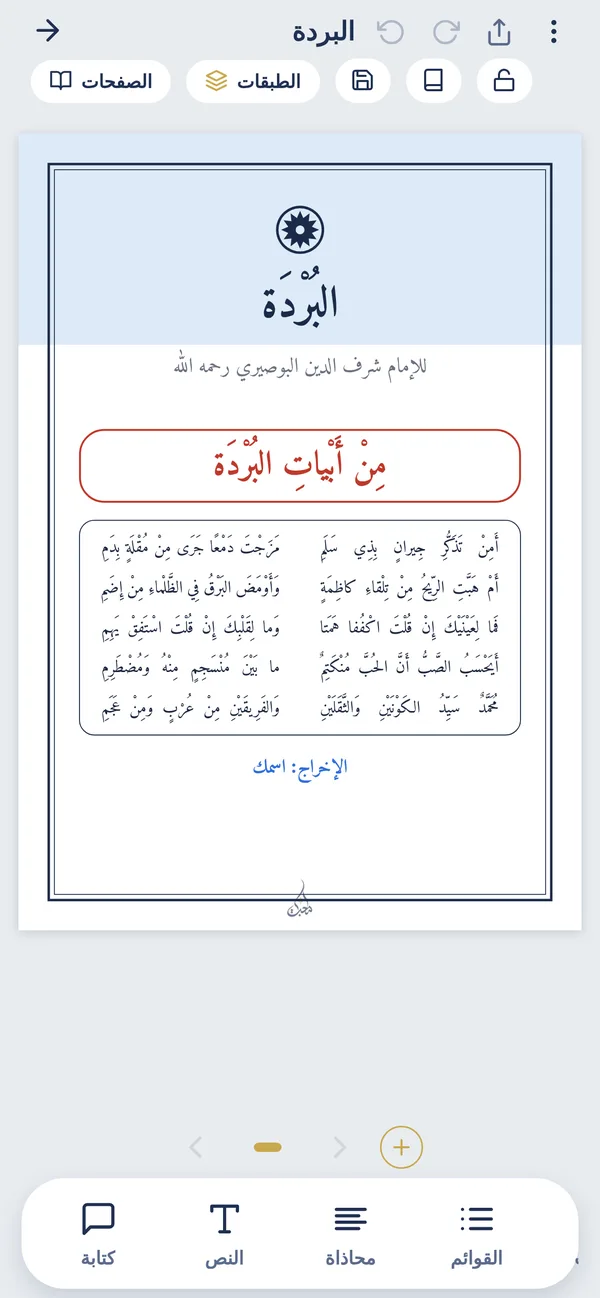
Task: Tap the forward arrow to go back
Action: 47,31
